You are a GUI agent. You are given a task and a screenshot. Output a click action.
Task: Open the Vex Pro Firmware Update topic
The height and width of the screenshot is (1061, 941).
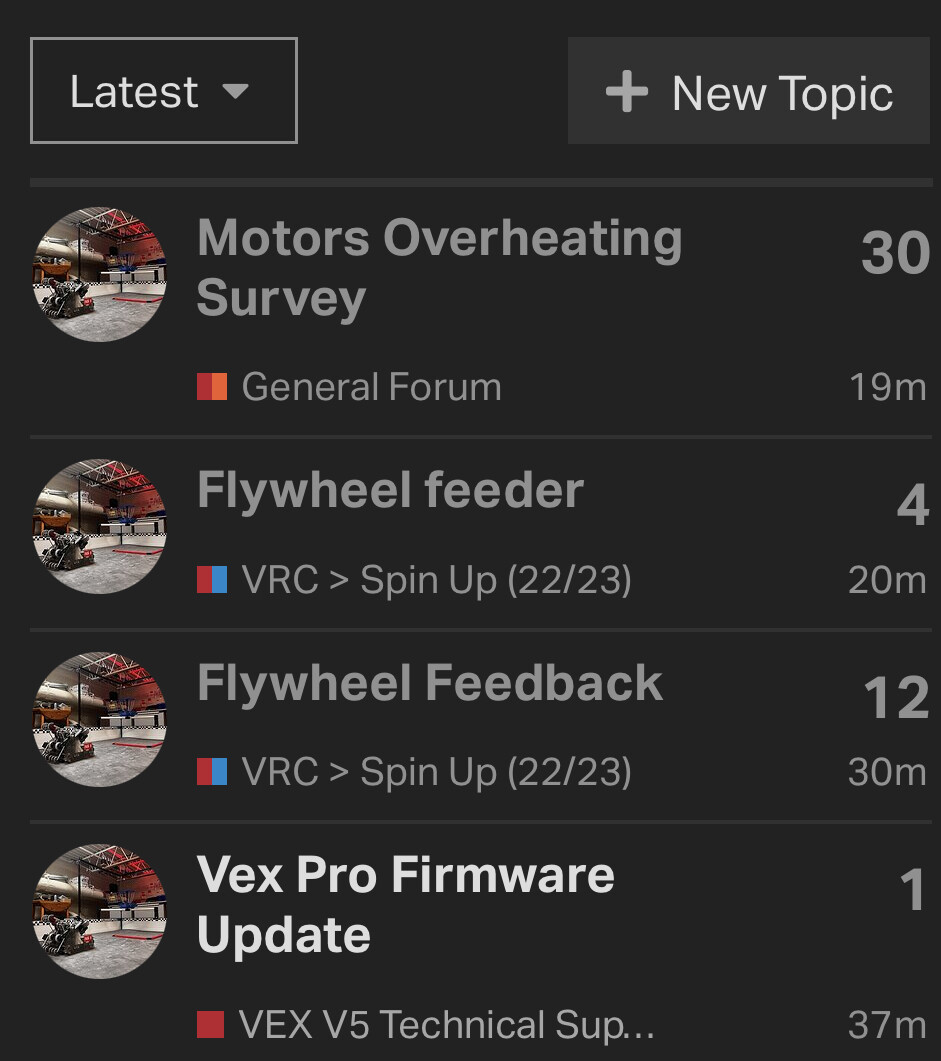click(x=405, y=905)
